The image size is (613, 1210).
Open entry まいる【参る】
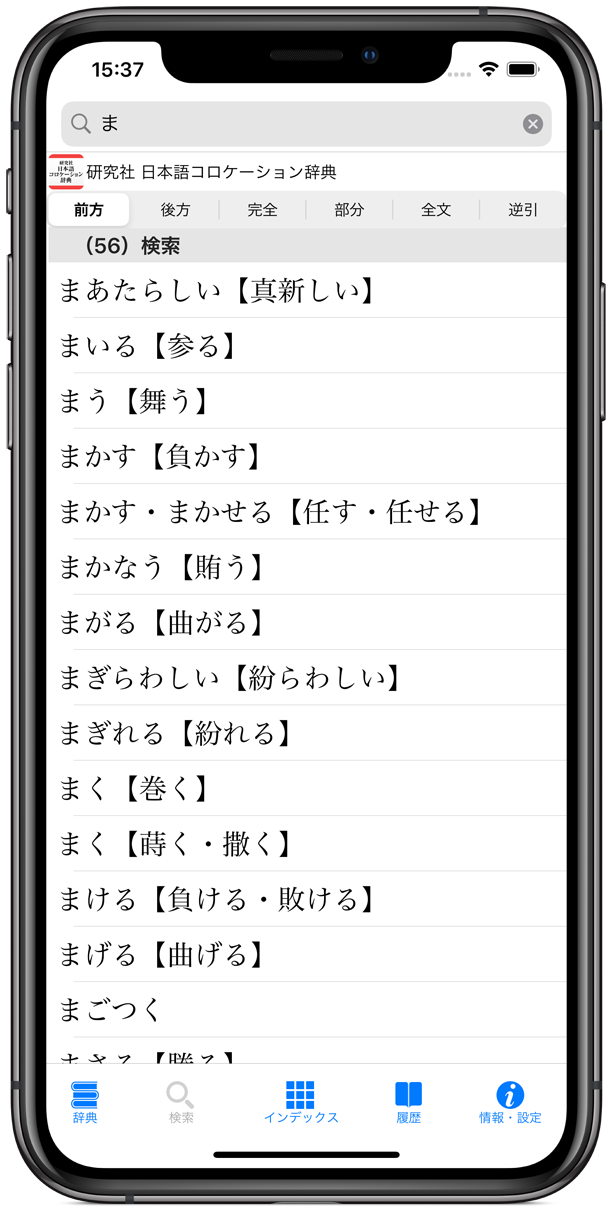[147, 346]
